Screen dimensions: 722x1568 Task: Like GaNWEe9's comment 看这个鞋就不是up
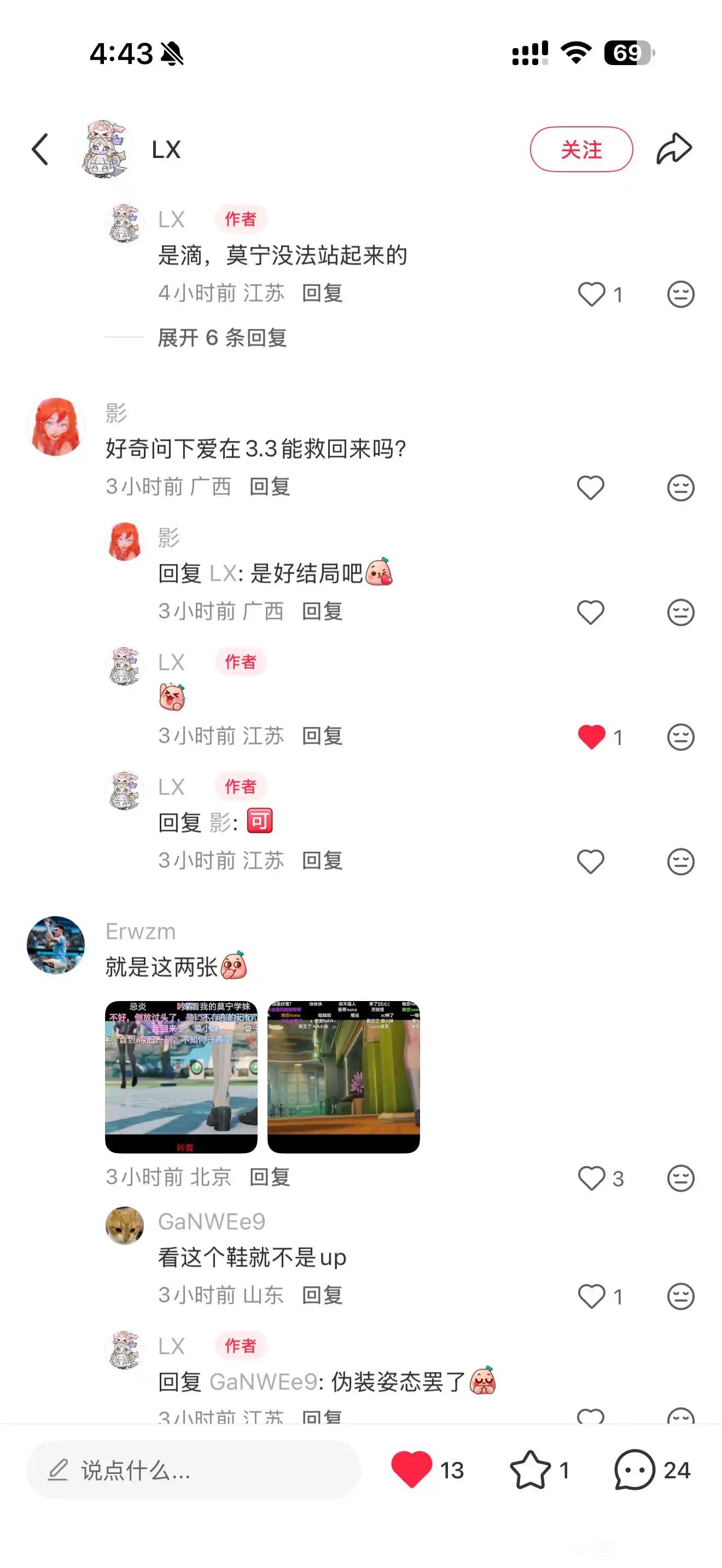tap(591, 1296)
